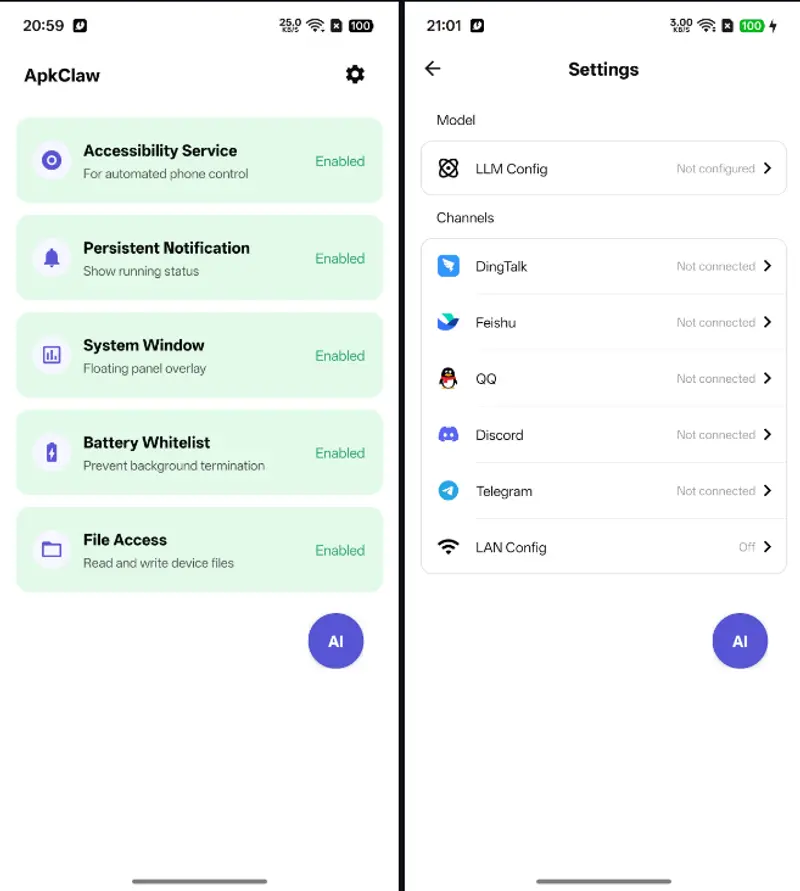Open LLM Config under Model

point(603,168)
